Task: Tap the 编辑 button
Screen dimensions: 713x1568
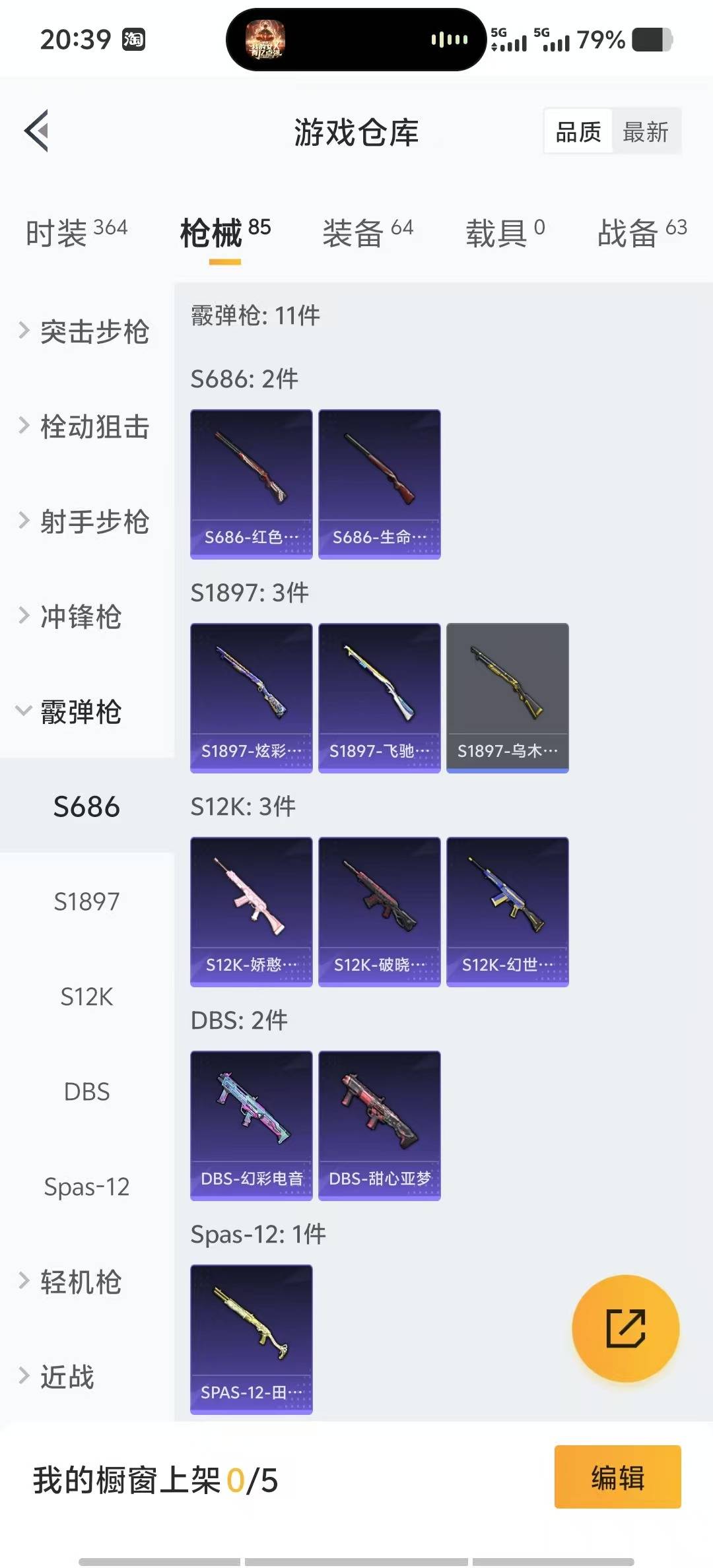Action: 617,1477
